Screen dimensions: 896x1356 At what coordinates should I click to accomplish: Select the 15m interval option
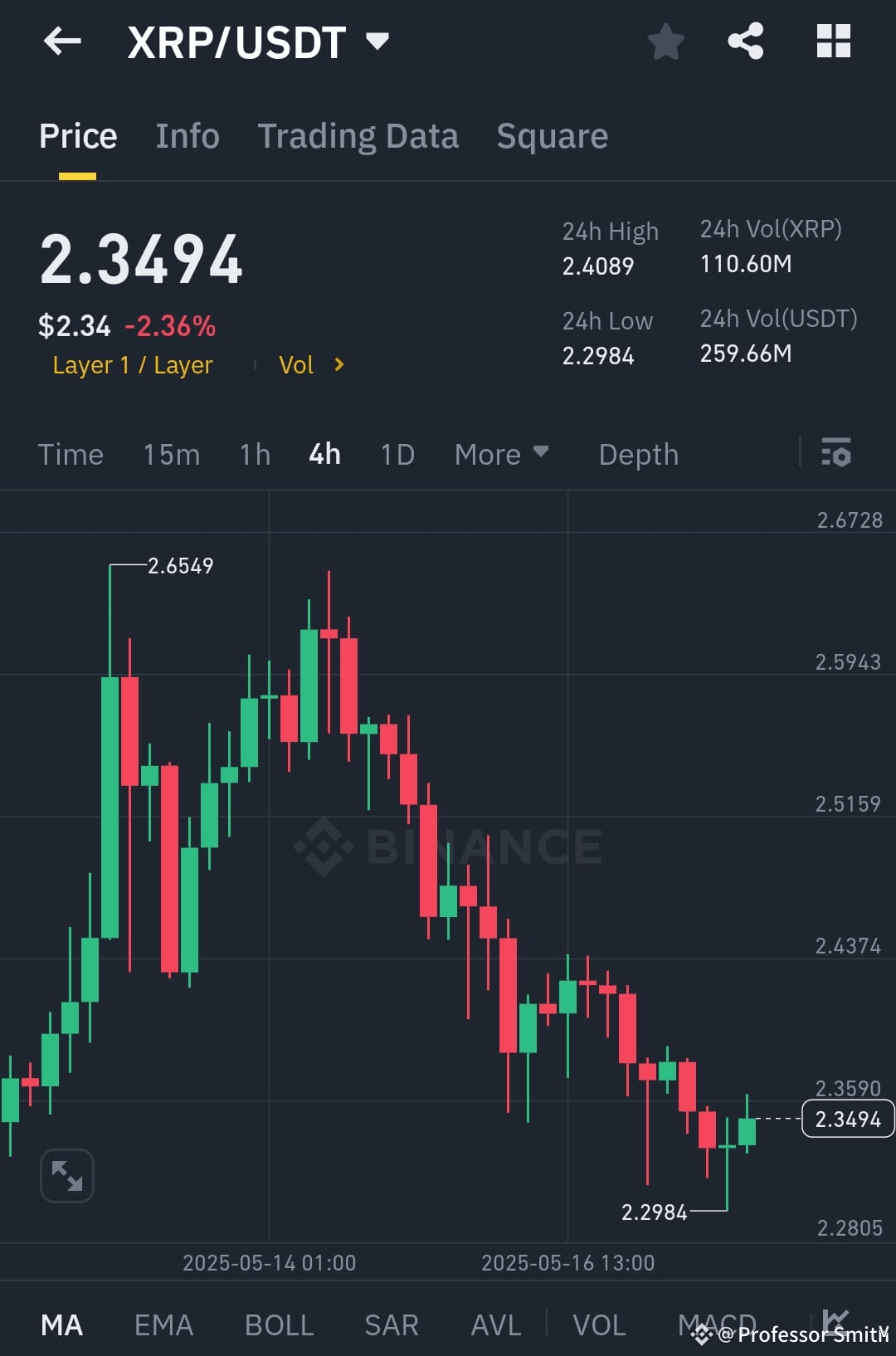click(171, 454)
